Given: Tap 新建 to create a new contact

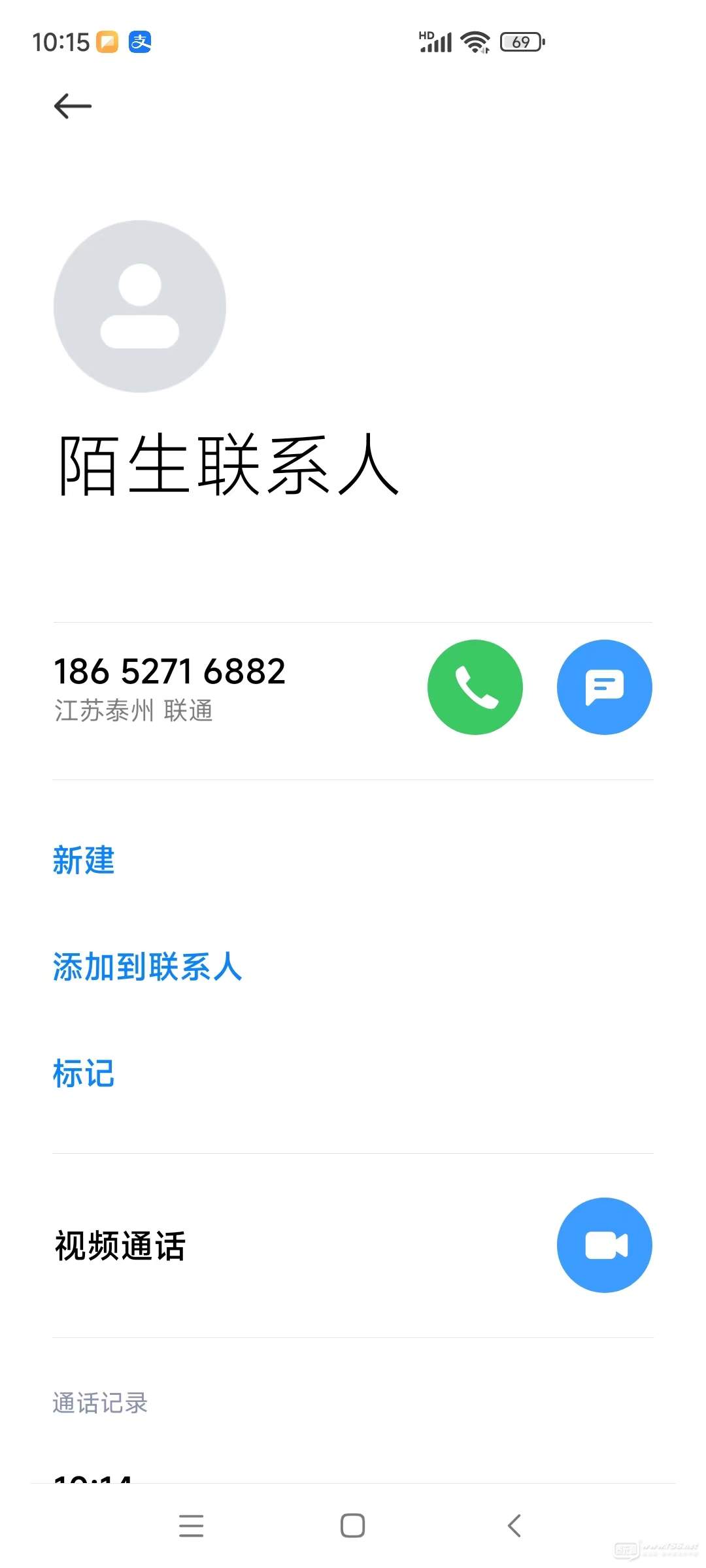Looking at the screenshot, I should [84, 860].
